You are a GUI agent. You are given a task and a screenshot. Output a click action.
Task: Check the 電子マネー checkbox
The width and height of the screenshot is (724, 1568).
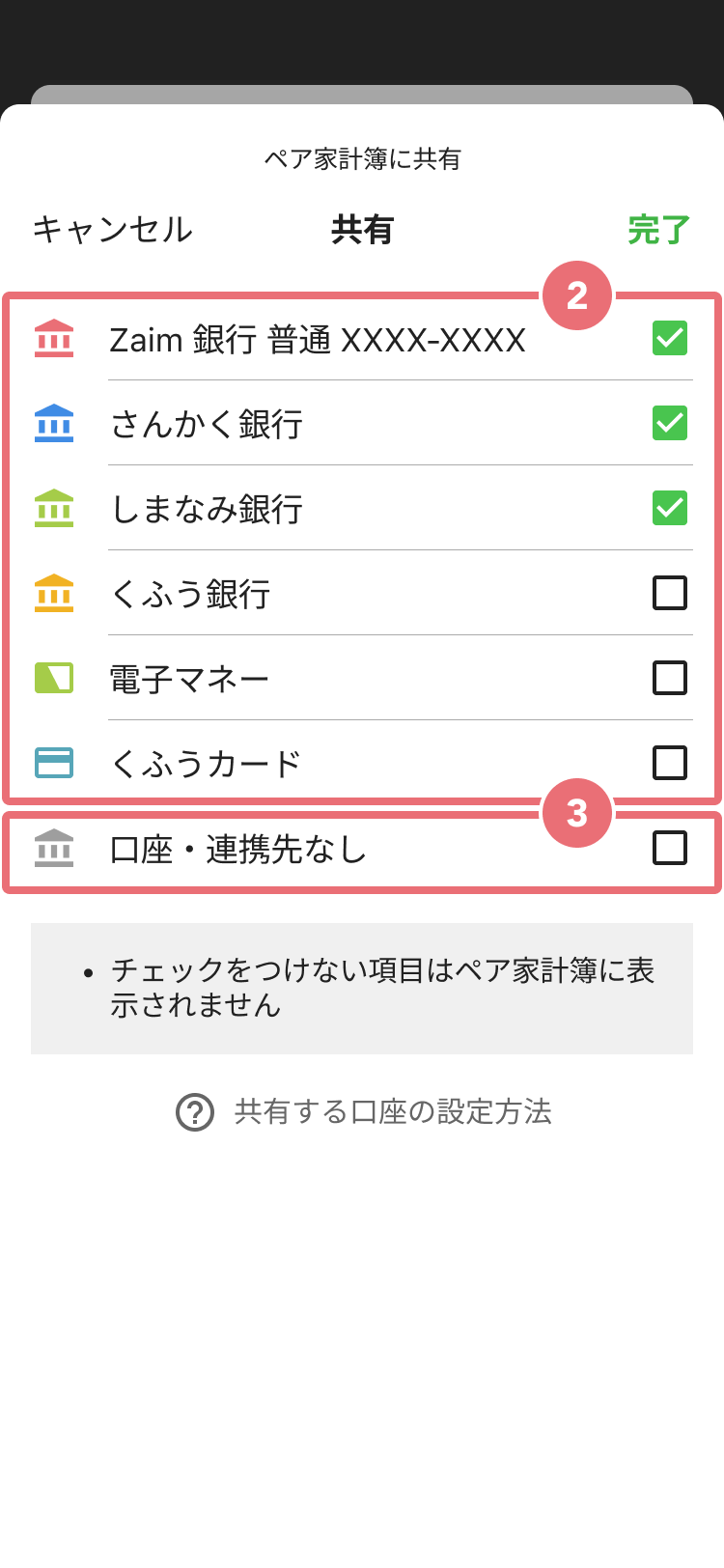pyautogui.click(x=670, y=678)
